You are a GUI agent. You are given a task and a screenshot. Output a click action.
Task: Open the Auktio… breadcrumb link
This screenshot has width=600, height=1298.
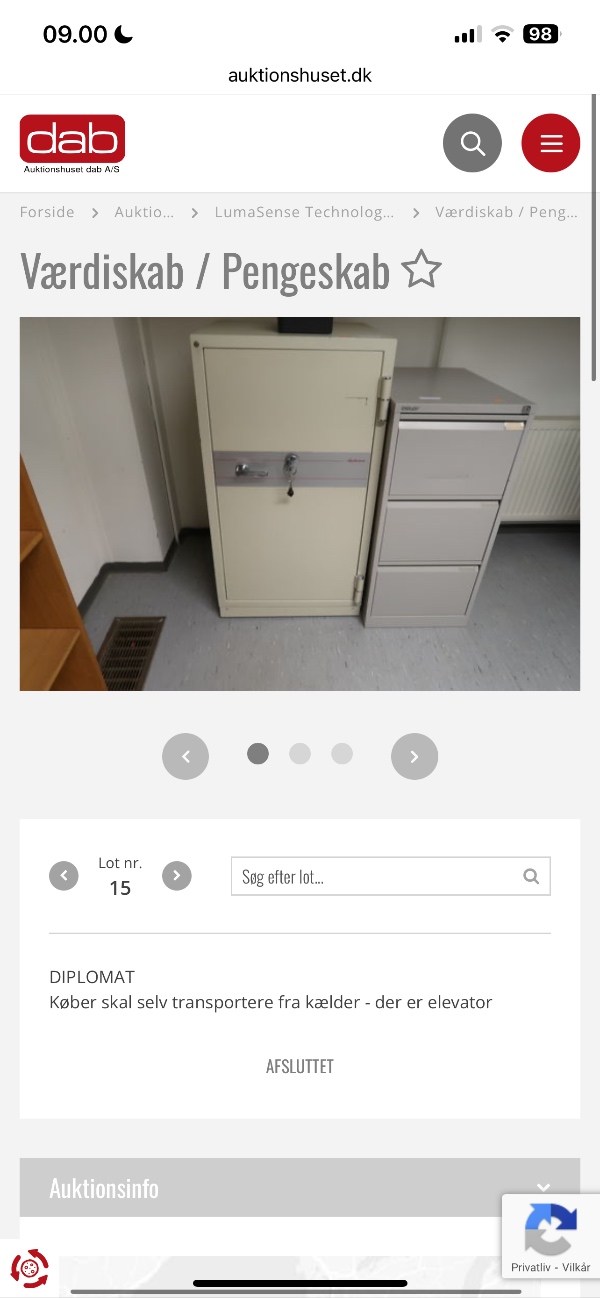[144, 212]
